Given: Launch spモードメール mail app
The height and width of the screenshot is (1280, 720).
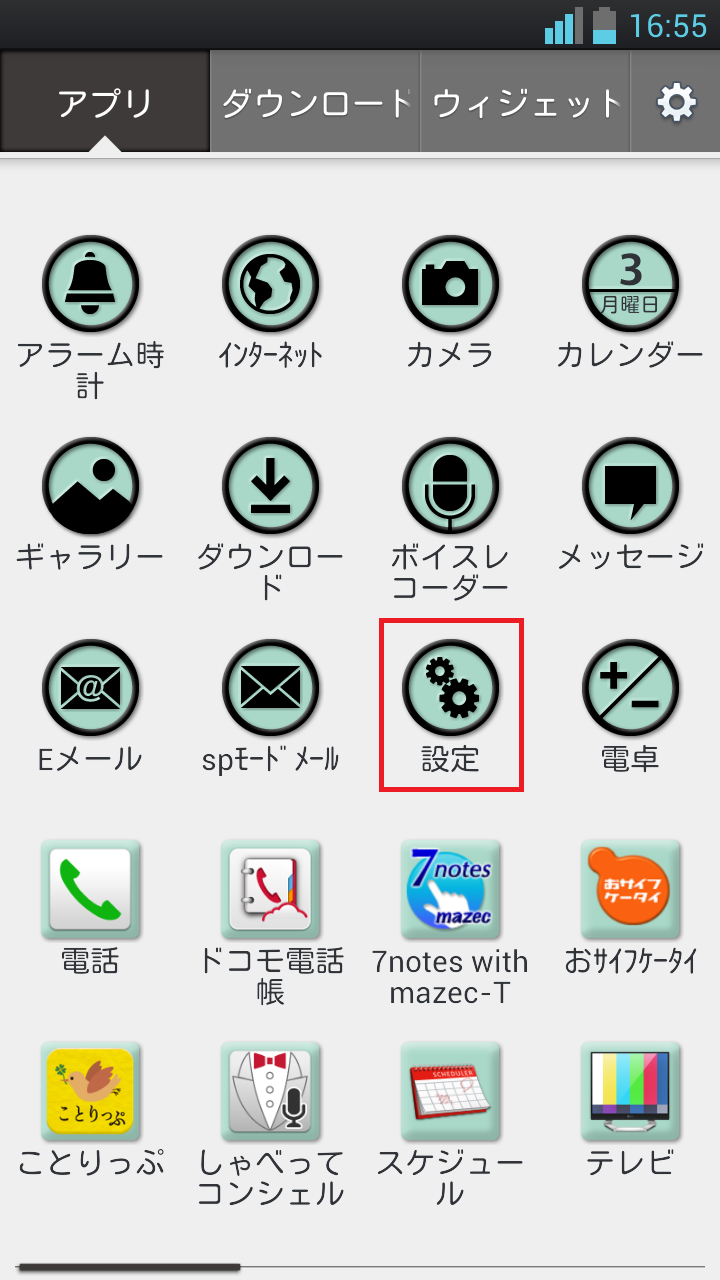Looking at the screenshot, I should [271, 688].
